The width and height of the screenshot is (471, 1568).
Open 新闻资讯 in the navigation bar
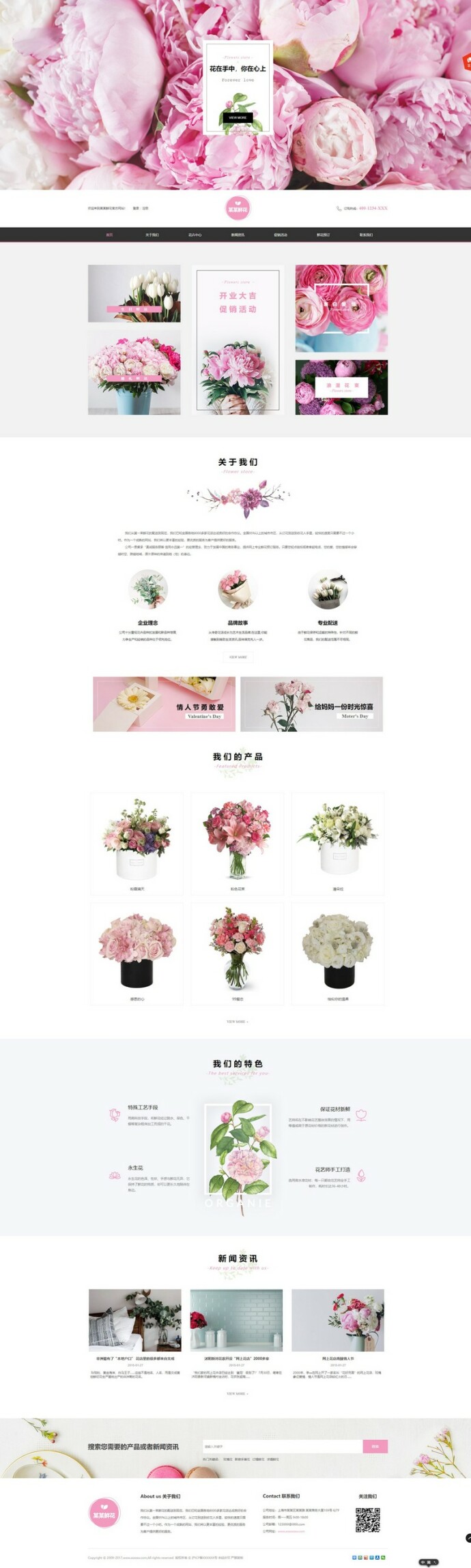point(238,235)
